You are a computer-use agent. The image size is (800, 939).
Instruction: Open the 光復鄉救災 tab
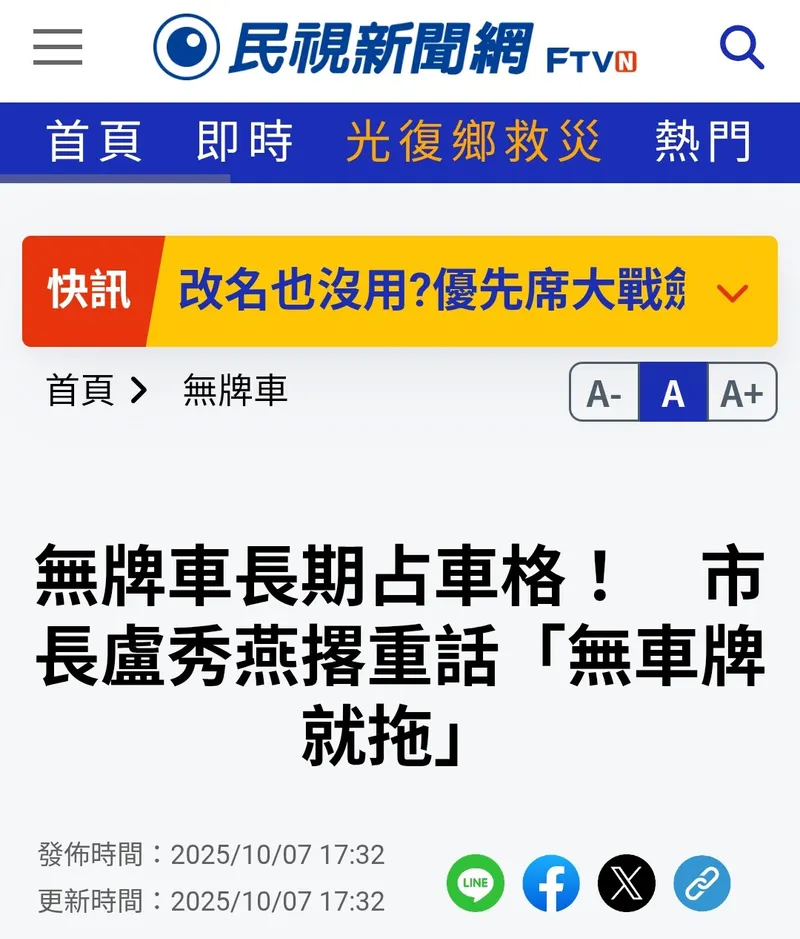pyautogui.click(x=474, y=142)
